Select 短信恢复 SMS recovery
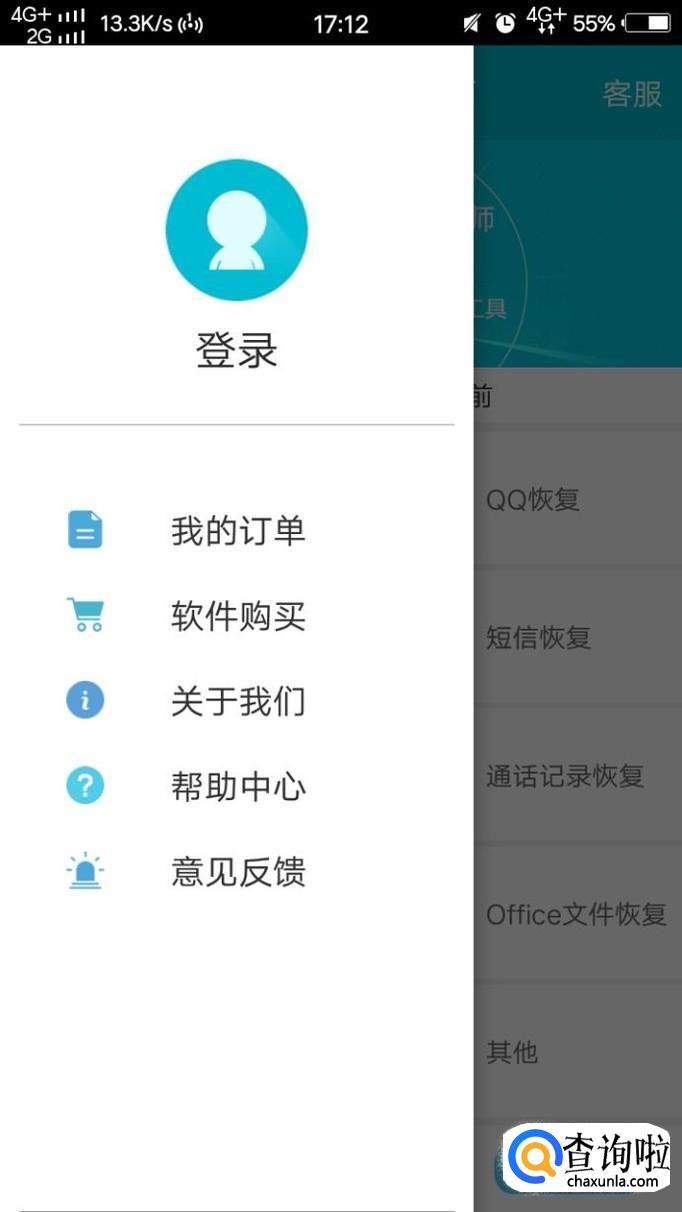 pos(577,637)
